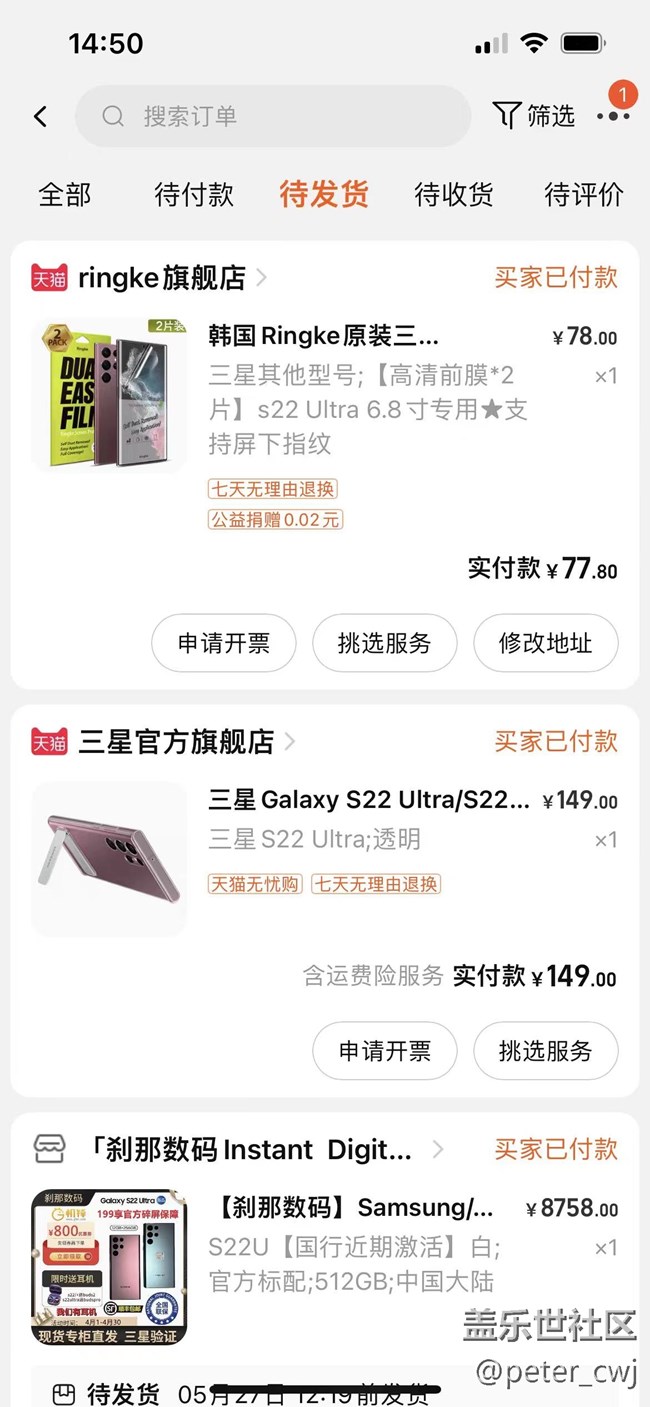This screenshot has width=650, height=1407.
Task: Switch to the 待收货 tab
Action: point(454,194)
